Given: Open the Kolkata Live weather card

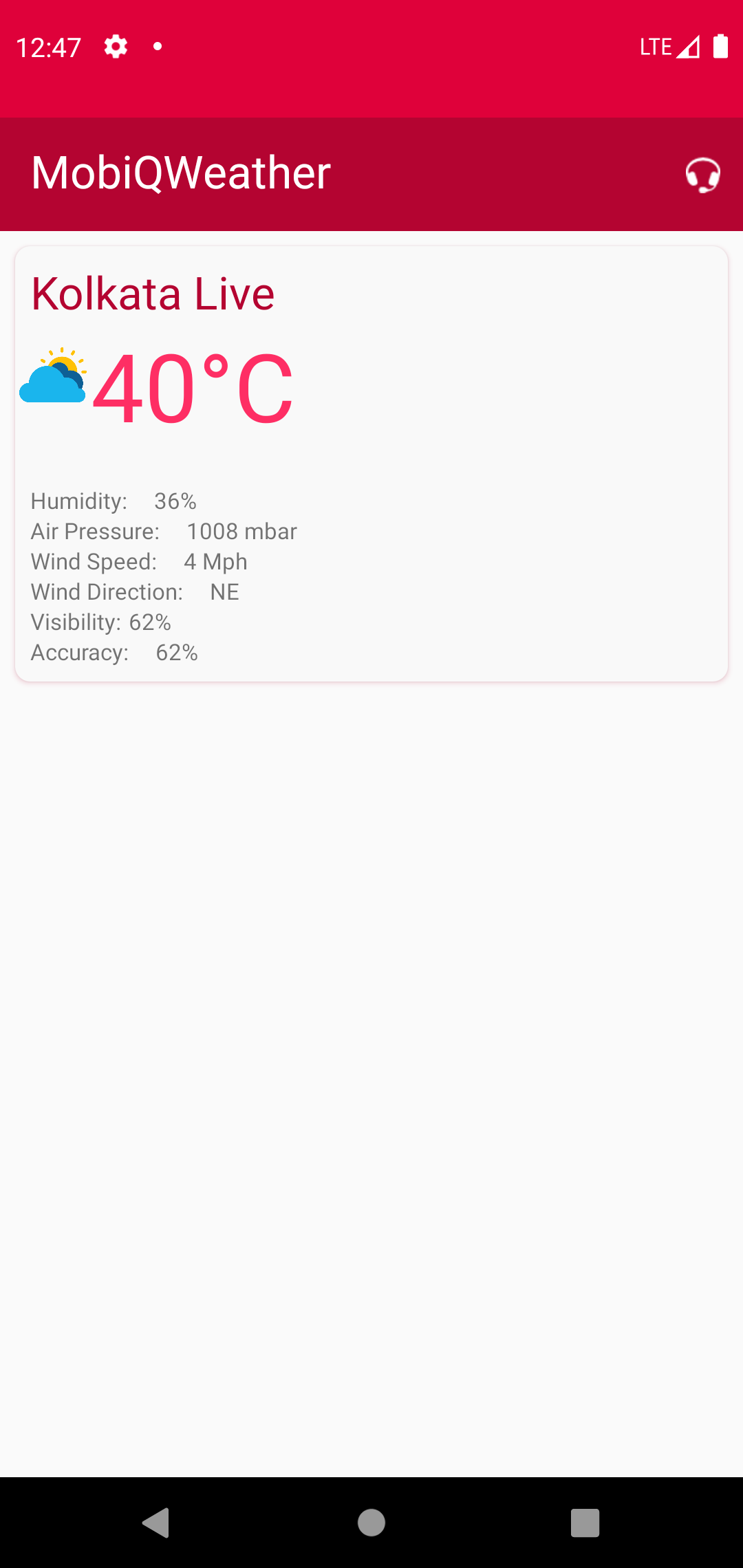Looking at the screenshot, I should point(371,464).
